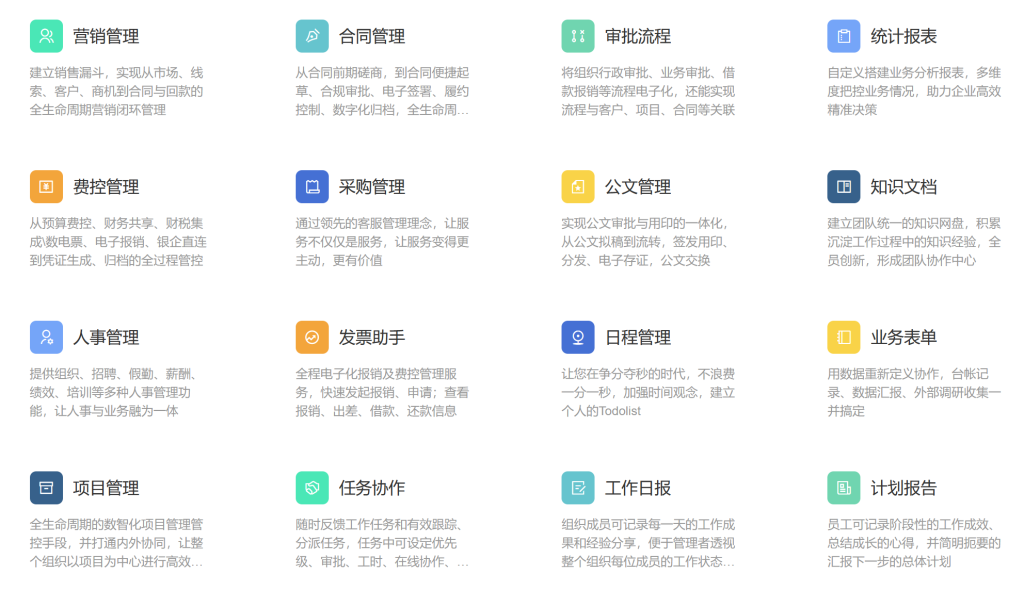Tap the 任务协作 card

click(371, 488)
